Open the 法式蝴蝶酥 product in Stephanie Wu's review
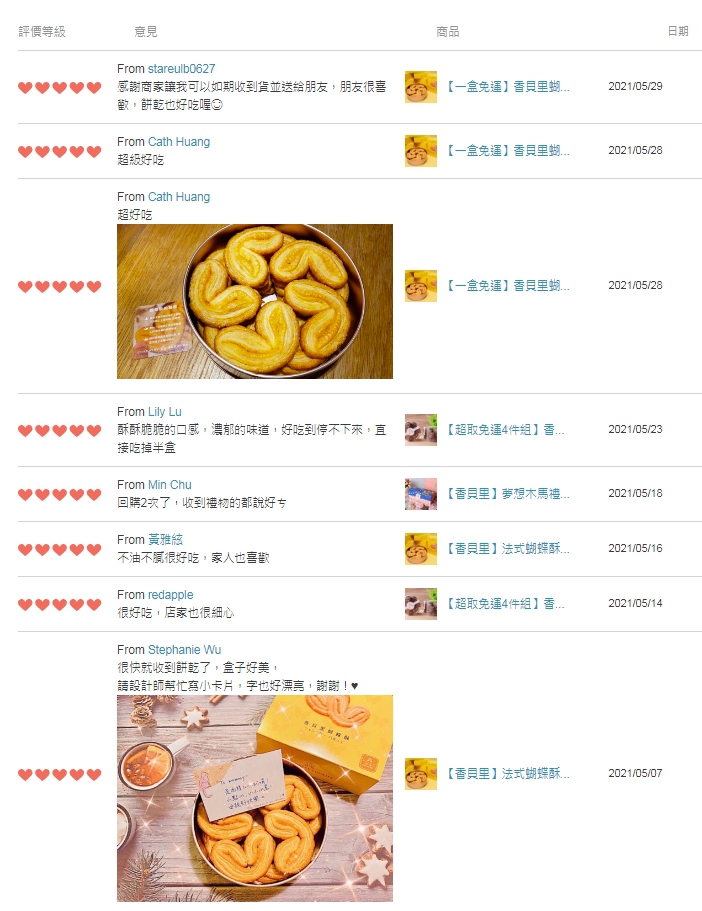Image resolution: width=702 pixels, height=911 pixels. point(507,774)
